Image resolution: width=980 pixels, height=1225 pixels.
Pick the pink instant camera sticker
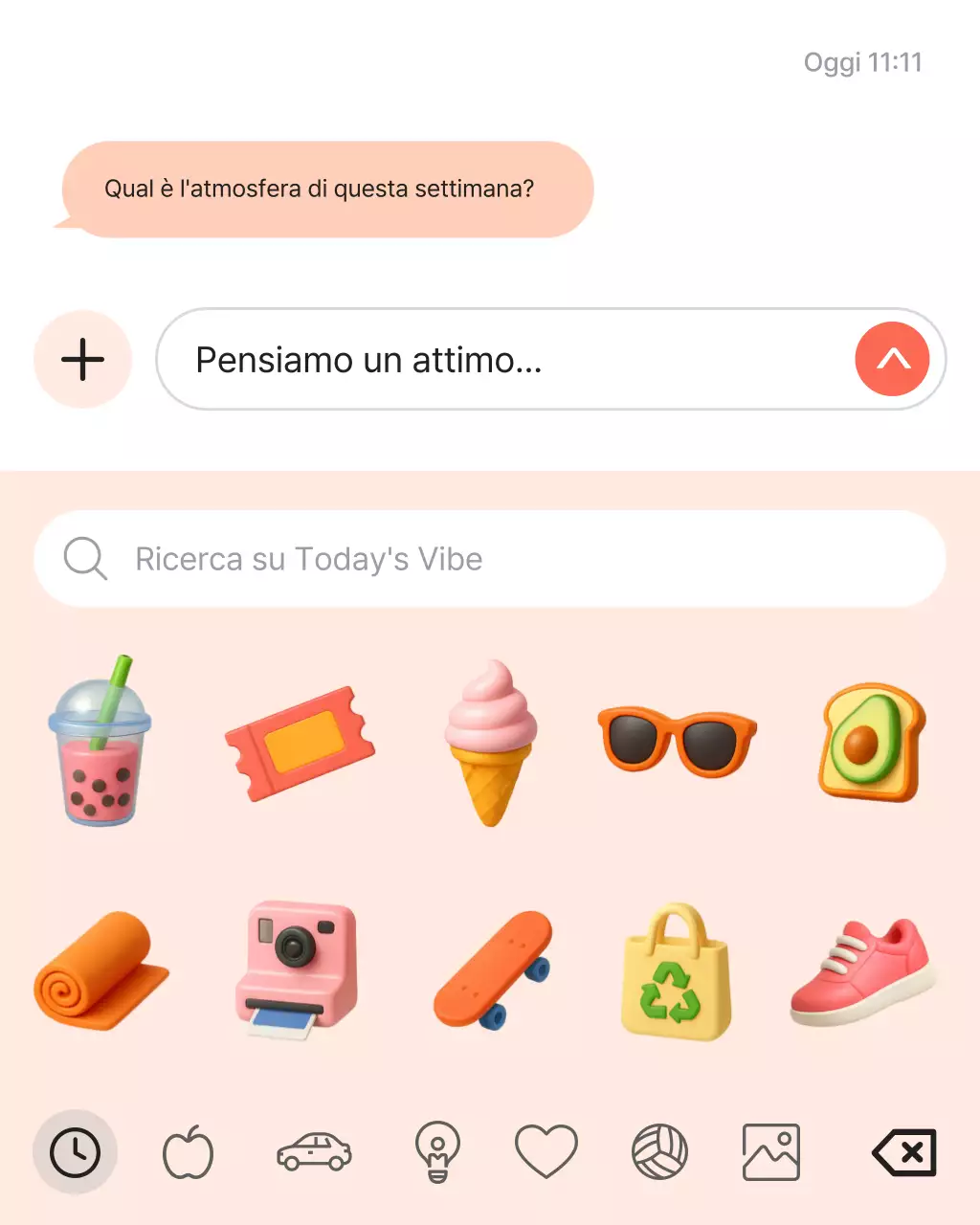coord(298,970)
